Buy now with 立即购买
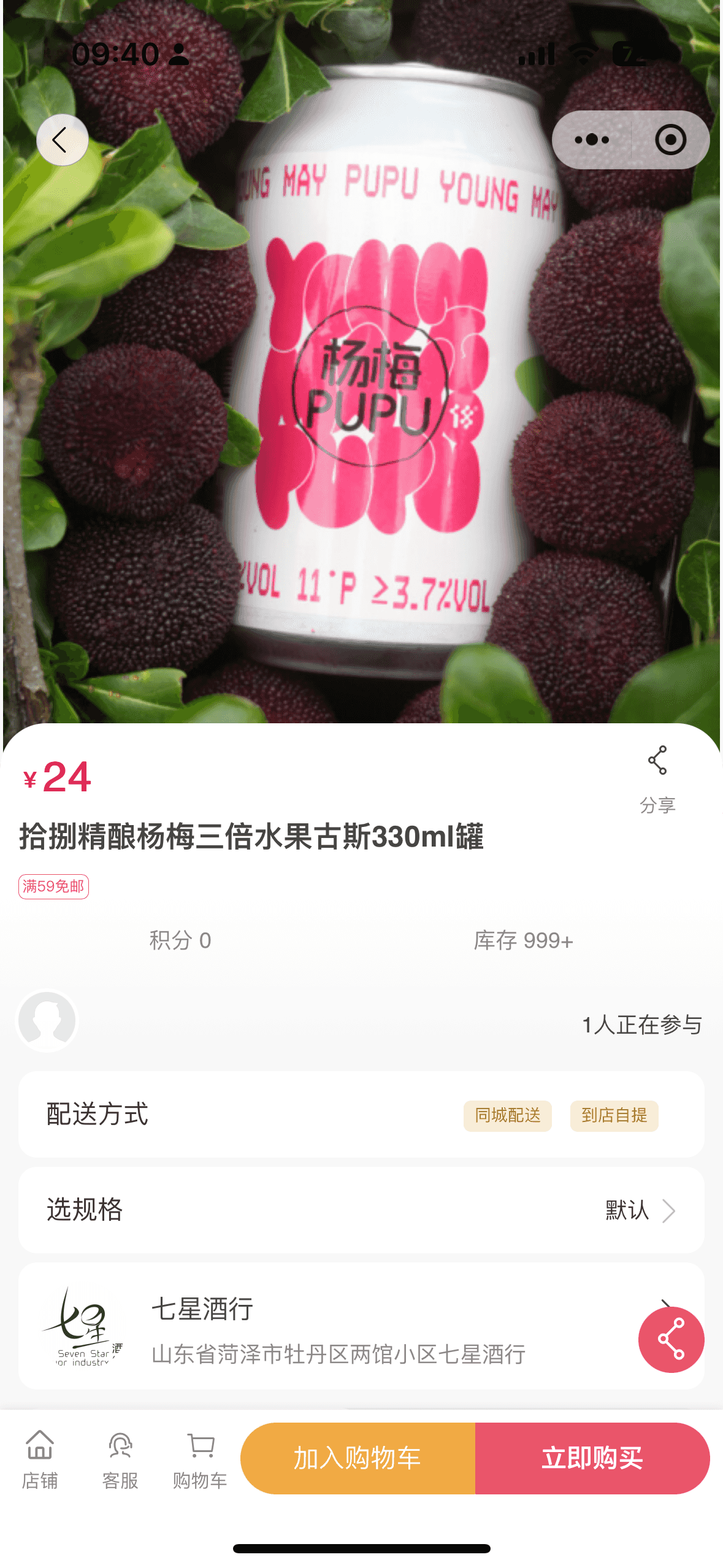Screen dimensions: 723x1568 592,1458
